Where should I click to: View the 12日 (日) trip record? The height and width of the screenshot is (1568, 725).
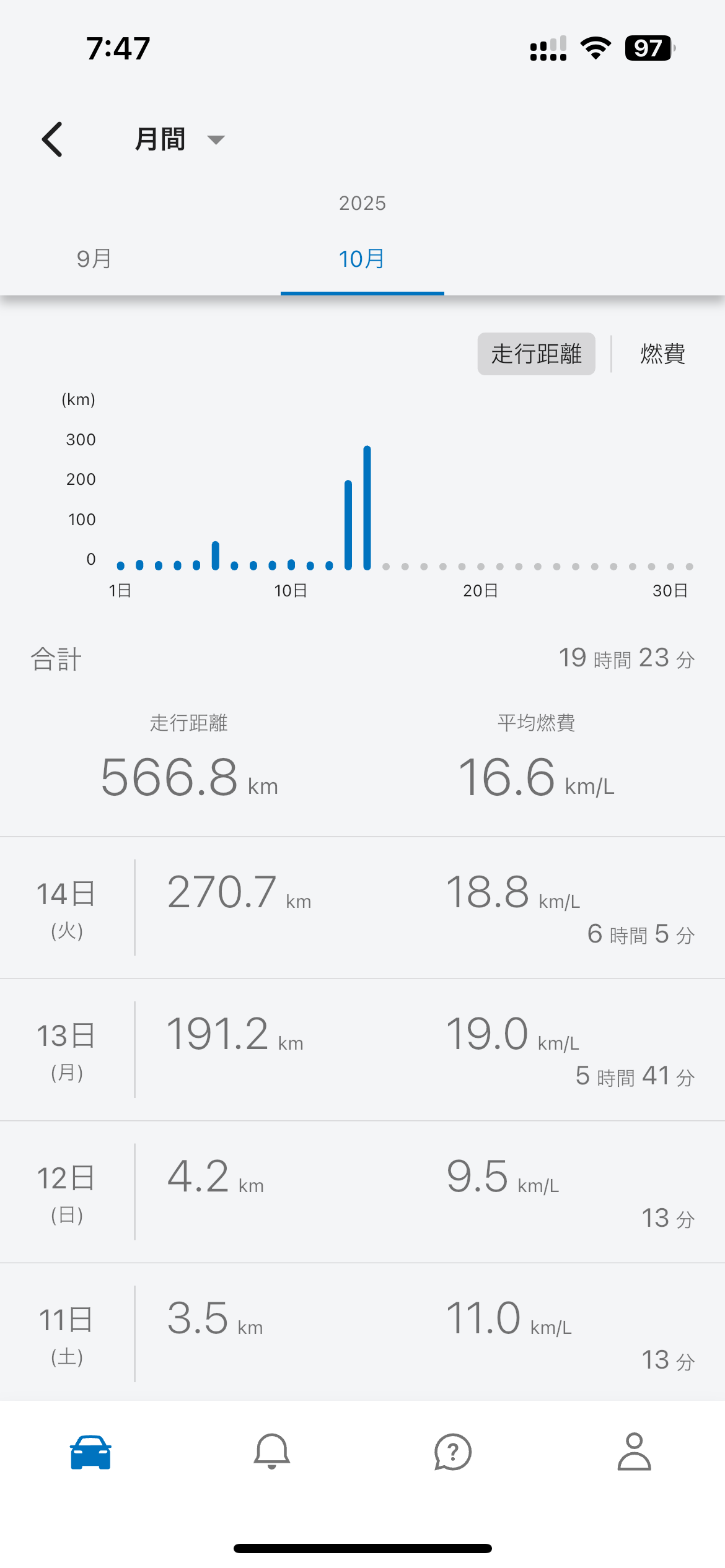(362, 1191)
